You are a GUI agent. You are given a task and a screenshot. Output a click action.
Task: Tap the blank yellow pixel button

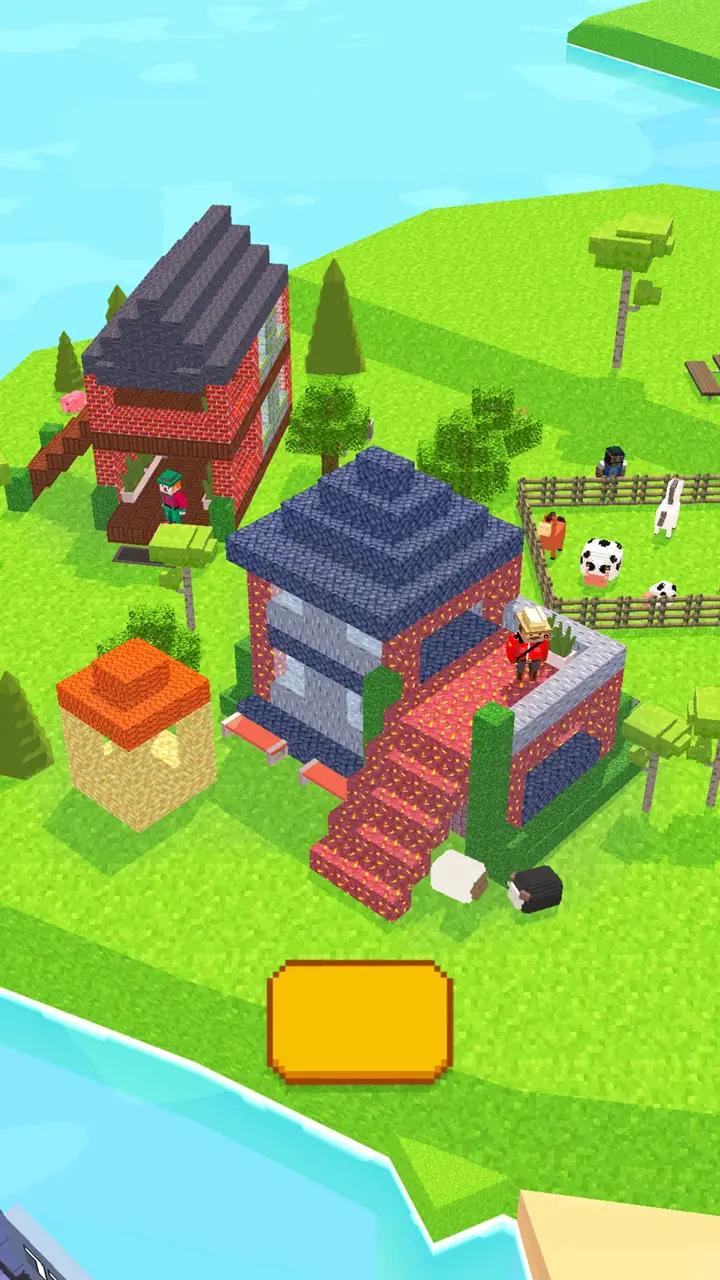pos(360,1021)
